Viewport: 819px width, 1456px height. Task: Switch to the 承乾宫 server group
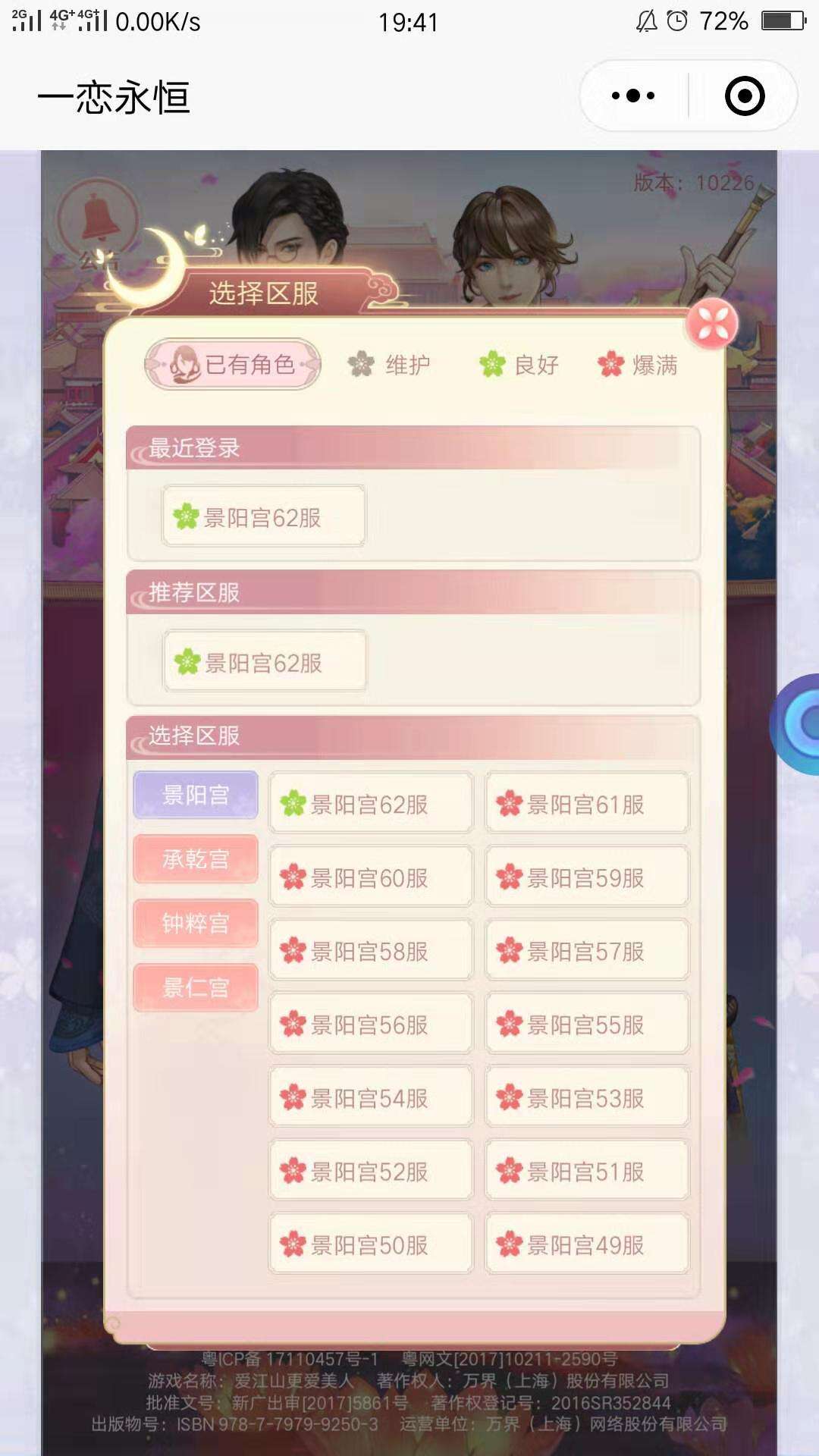pos(196,859)
